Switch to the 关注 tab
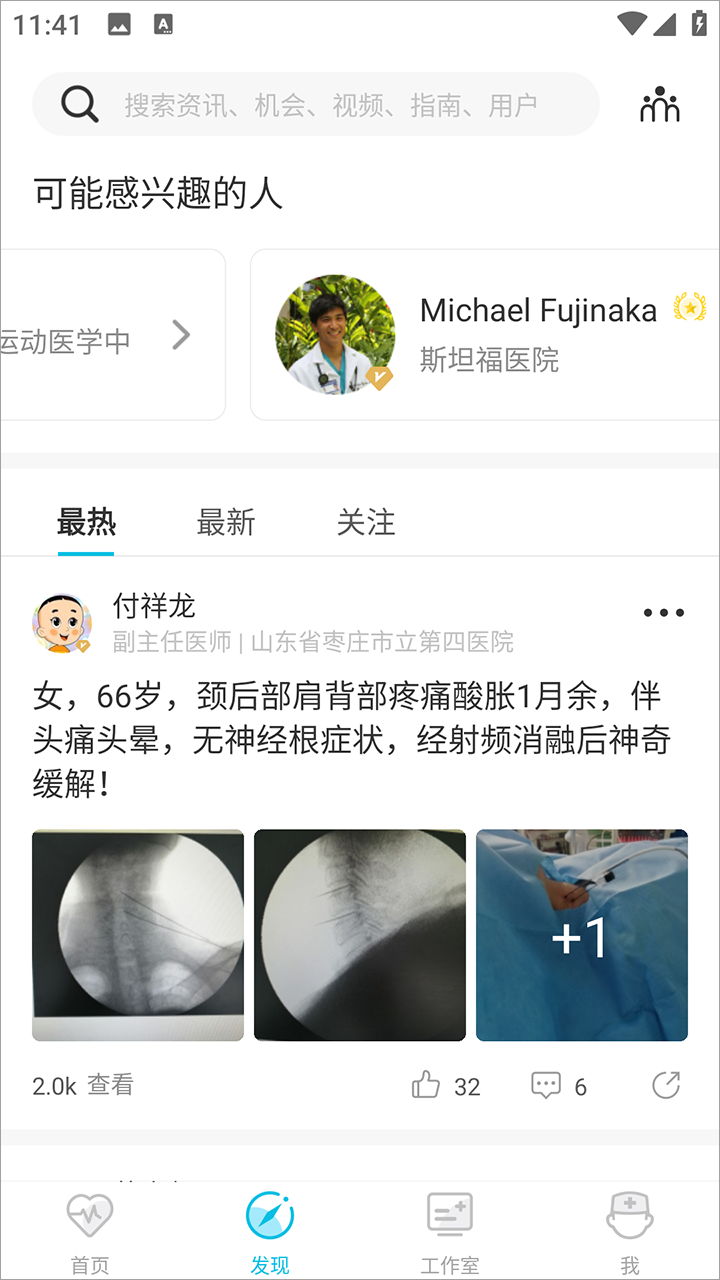Screen dimensions: 720x1280 (366, 522)
